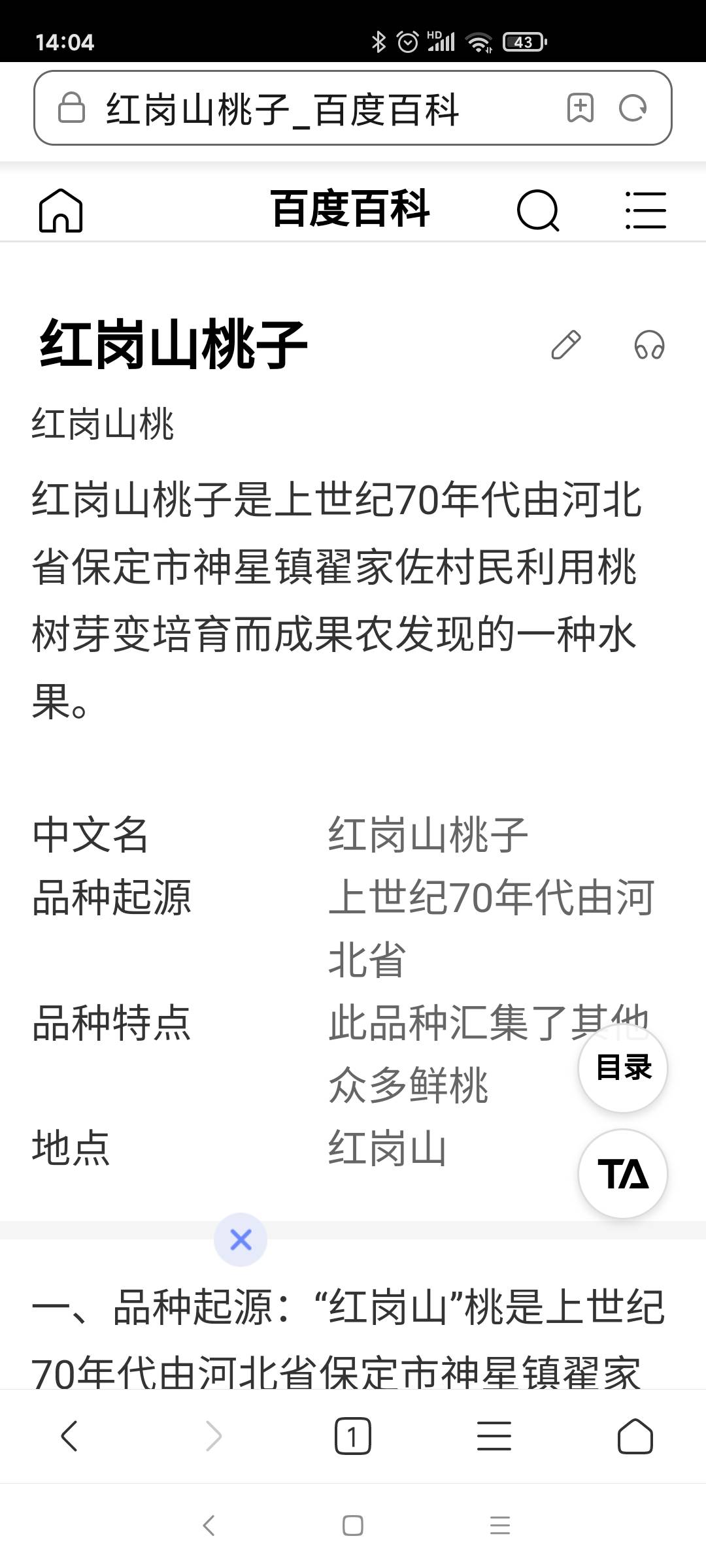Listen to the entry with the headphones icon

point(649,345)
